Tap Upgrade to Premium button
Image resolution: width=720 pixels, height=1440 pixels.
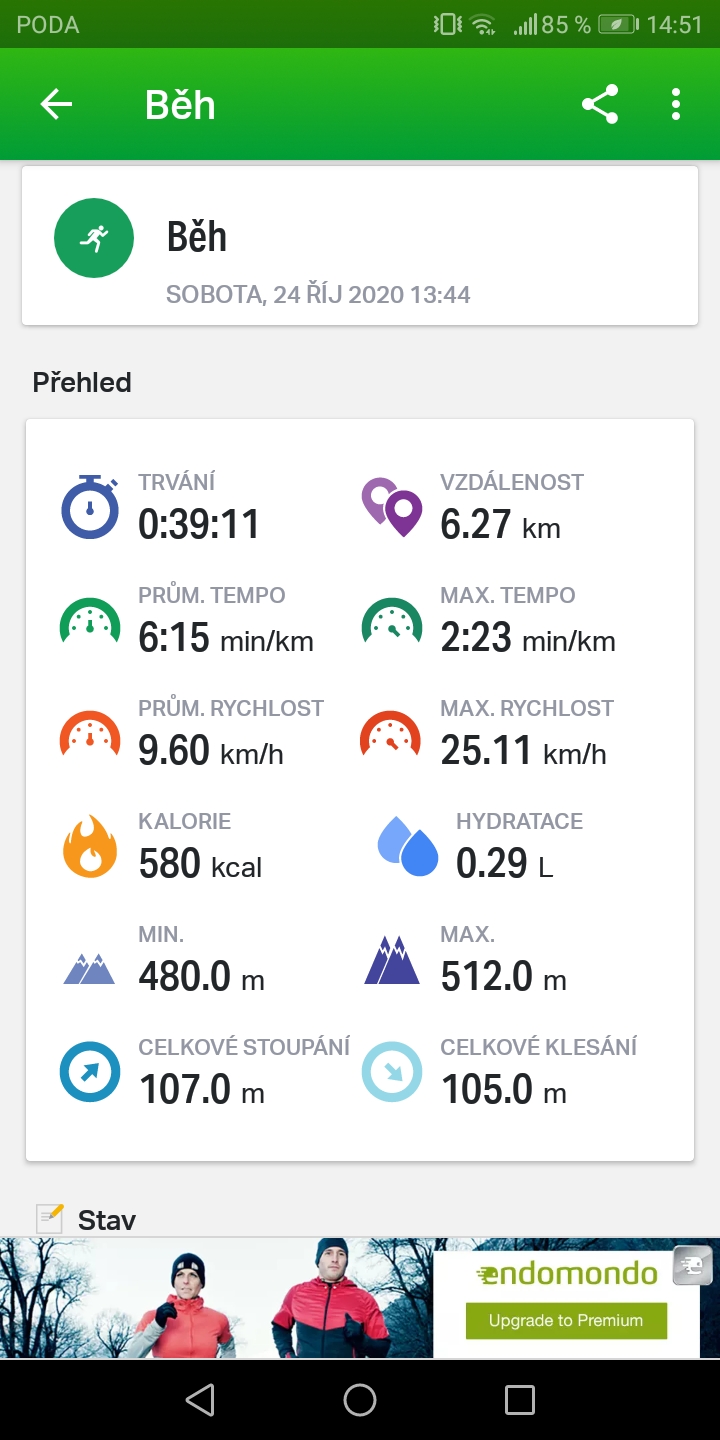pos(566,1320)
